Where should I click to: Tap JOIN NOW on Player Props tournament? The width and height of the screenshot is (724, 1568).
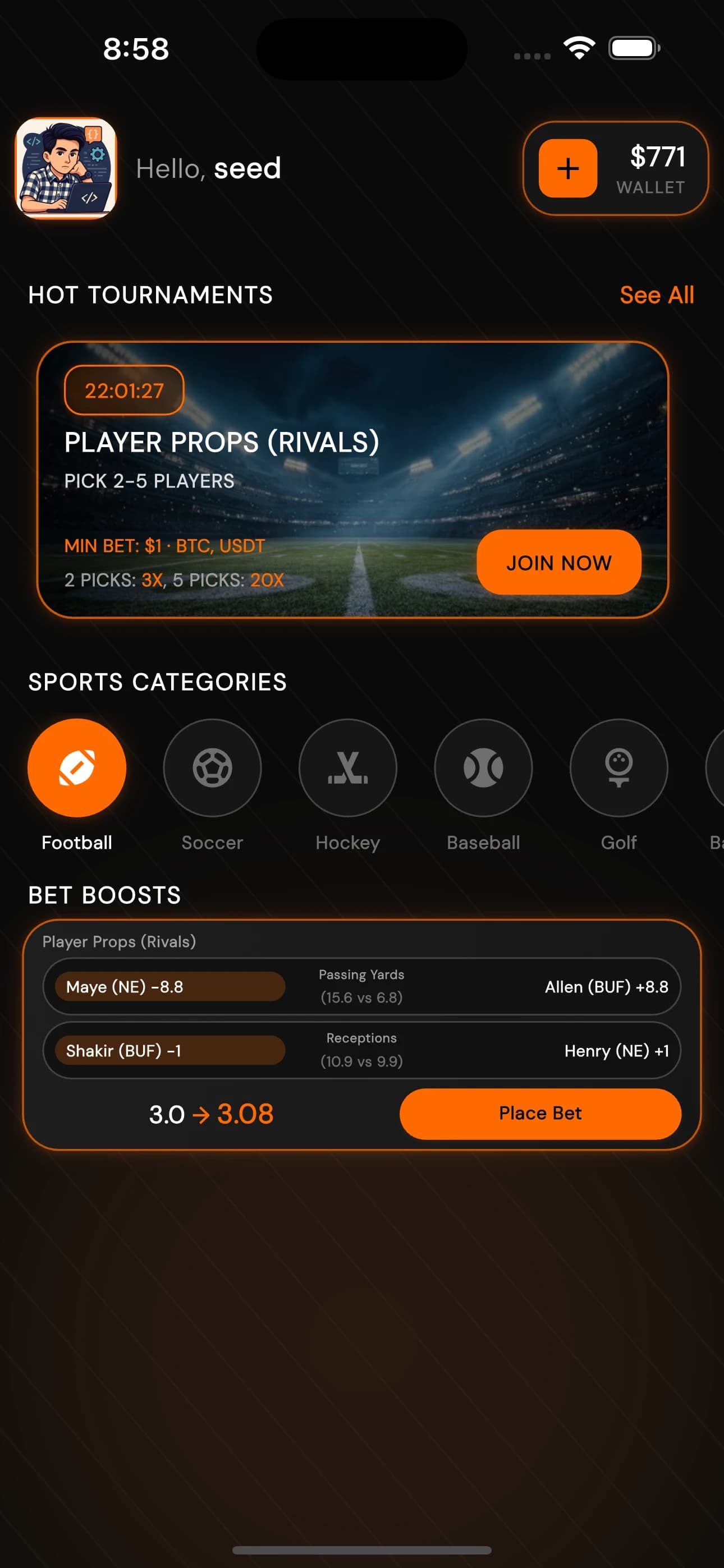(x=558, y=562)
